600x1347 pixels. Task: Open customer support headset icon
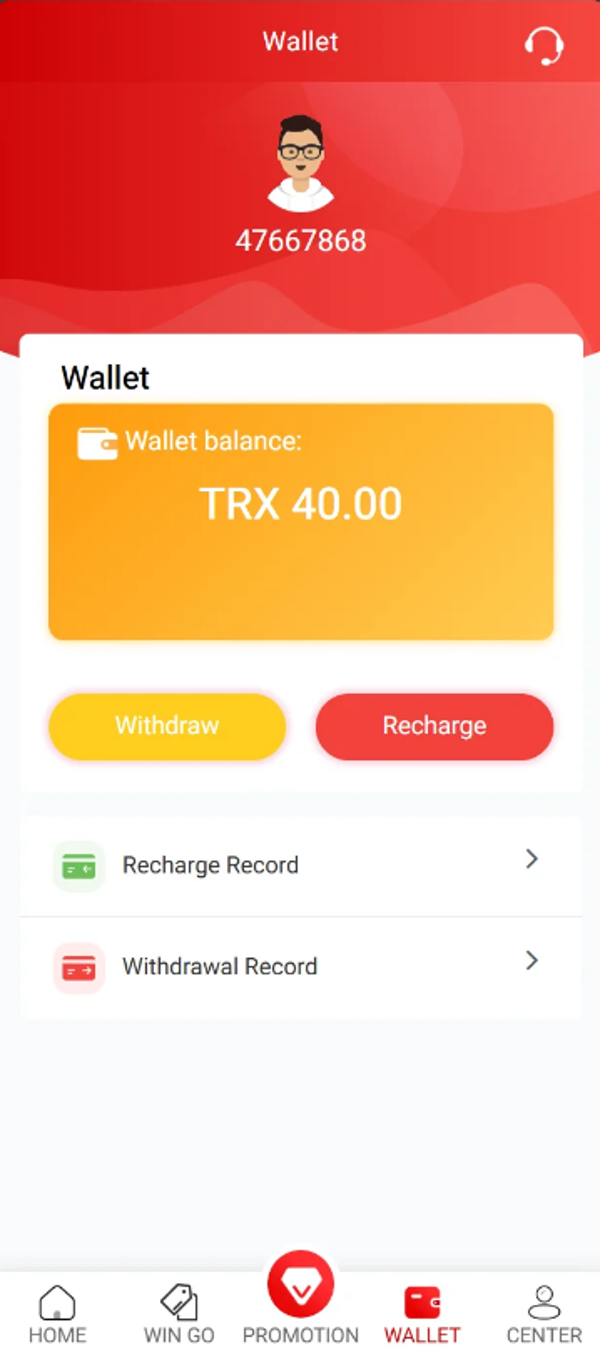click(543, 45)
